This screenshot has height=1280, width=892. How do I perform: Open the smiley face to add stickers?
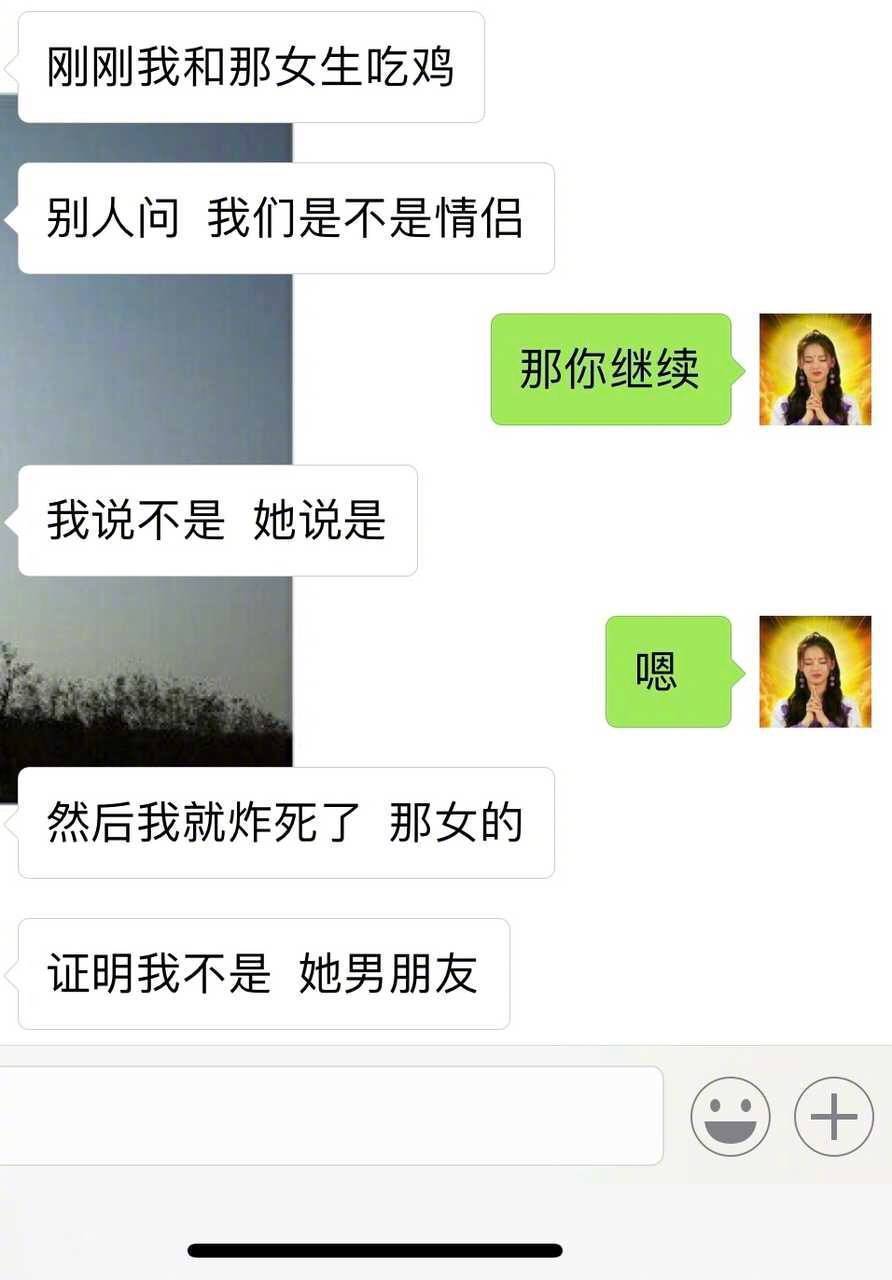pyautogui.click(x=731, y=1115)
